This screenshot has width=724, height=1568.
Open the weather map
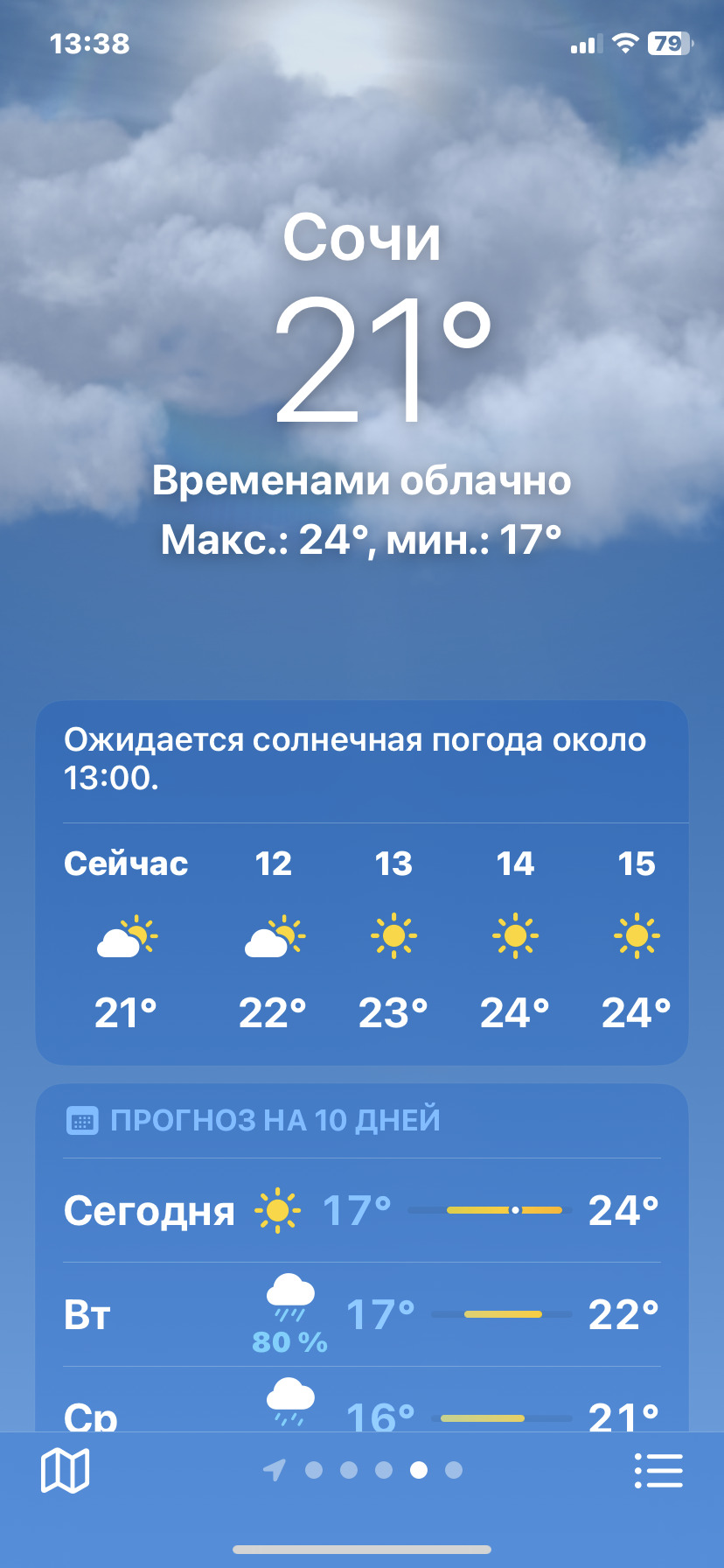click(66, 1470)
